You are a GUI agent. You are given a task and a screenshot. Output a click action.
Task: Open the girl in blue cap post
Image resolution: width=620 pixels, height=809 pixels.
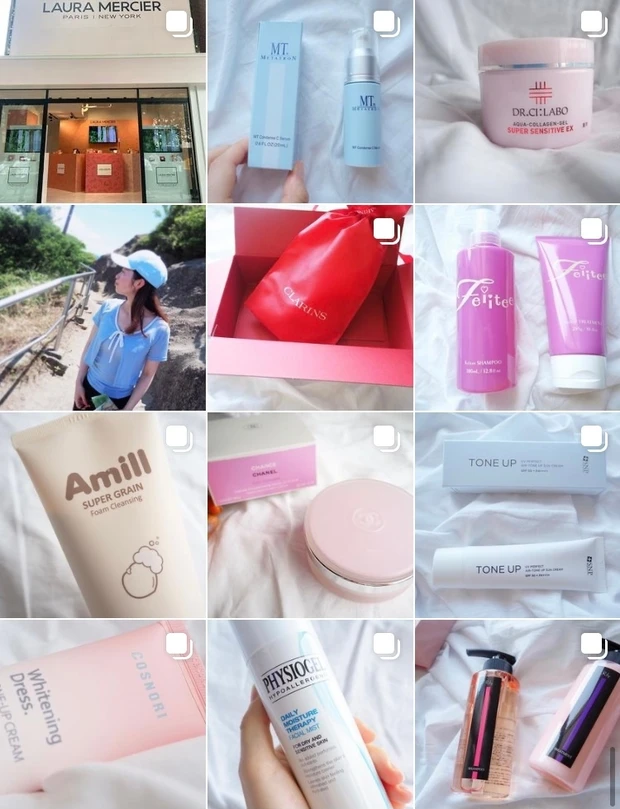[102, 308]
